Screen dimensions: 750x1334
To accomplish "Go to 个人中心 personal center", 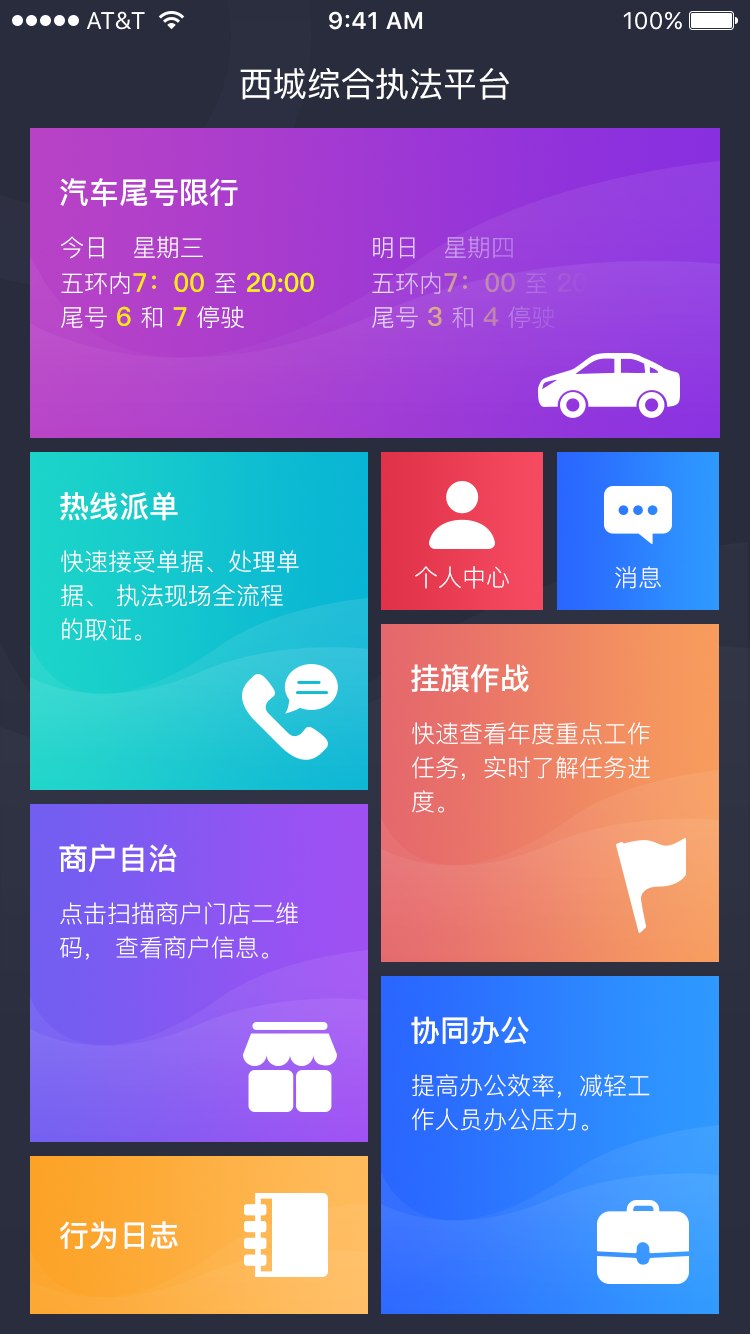I will (x=462, y=531).
